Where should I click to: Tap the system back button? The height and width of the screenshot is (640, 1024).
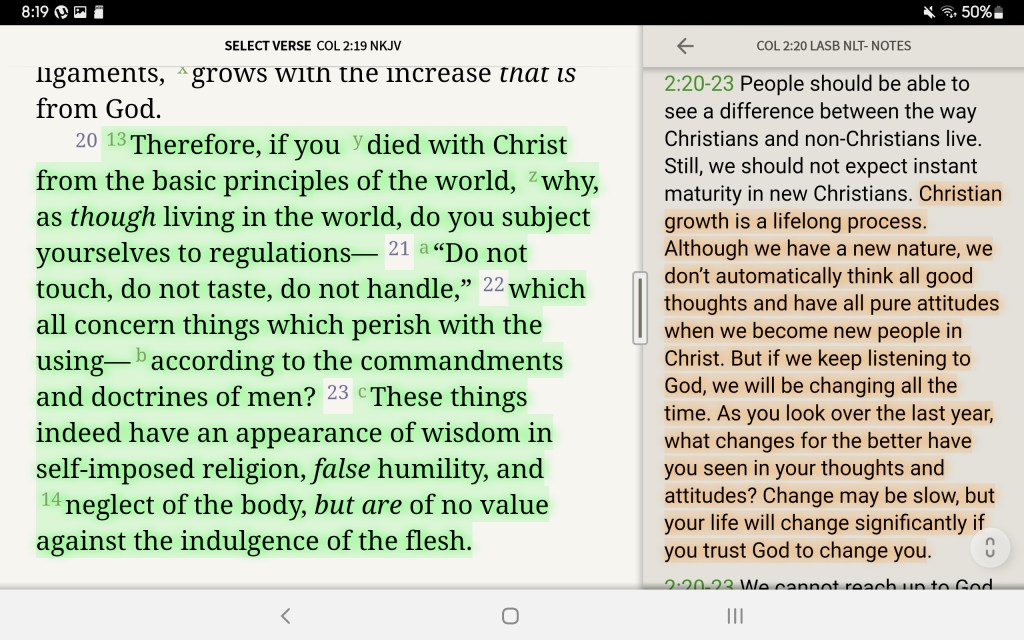(285, 616)
